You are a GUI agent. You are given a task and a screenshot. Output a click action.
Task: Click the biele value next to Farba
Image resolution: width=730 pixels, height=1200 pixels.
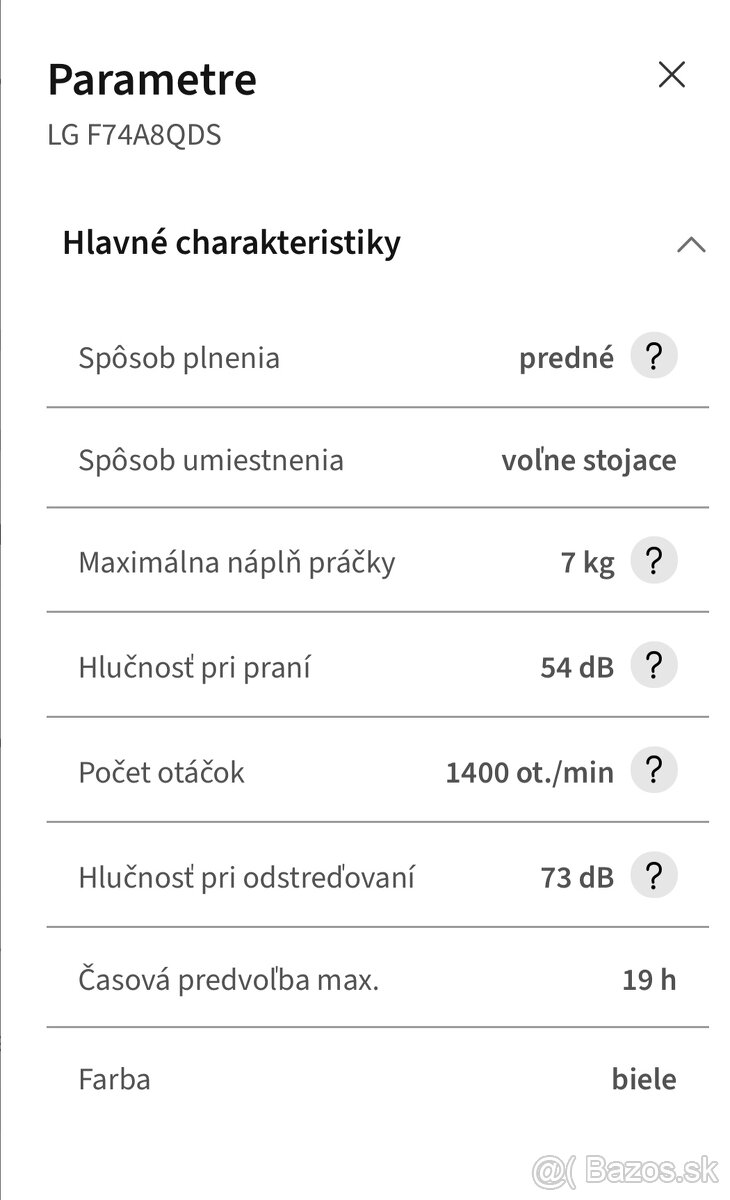(645, 1079)
